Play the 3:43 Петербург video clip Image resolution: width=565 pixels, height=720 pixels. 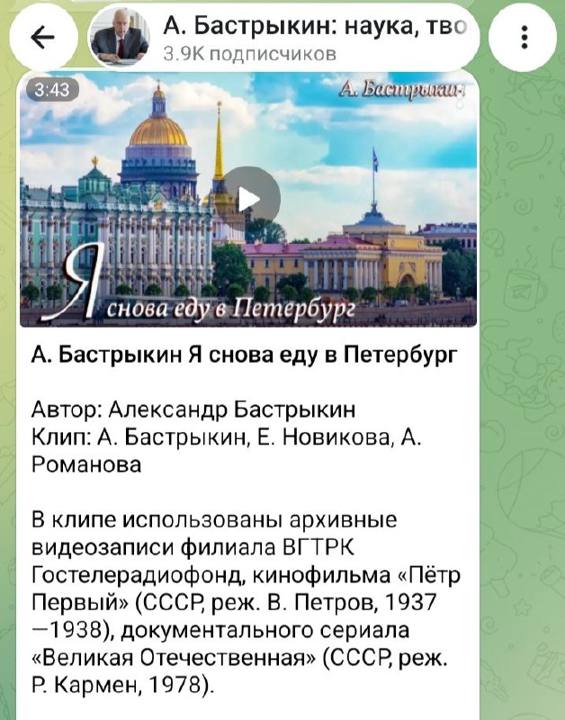pyautogui.click(x=251, y=198)
